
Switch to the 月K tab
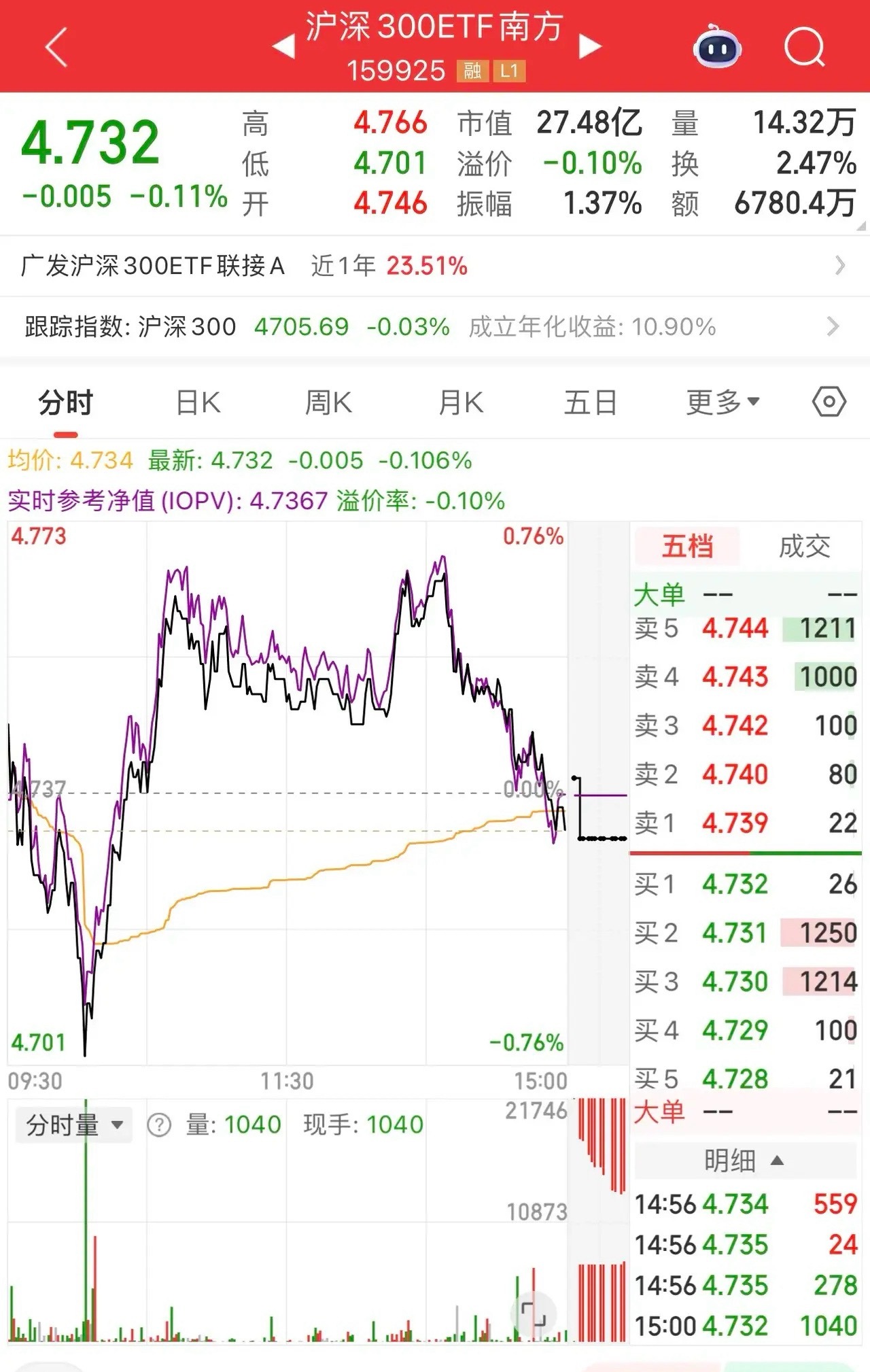pyautogui.click(x=459, y=402)
